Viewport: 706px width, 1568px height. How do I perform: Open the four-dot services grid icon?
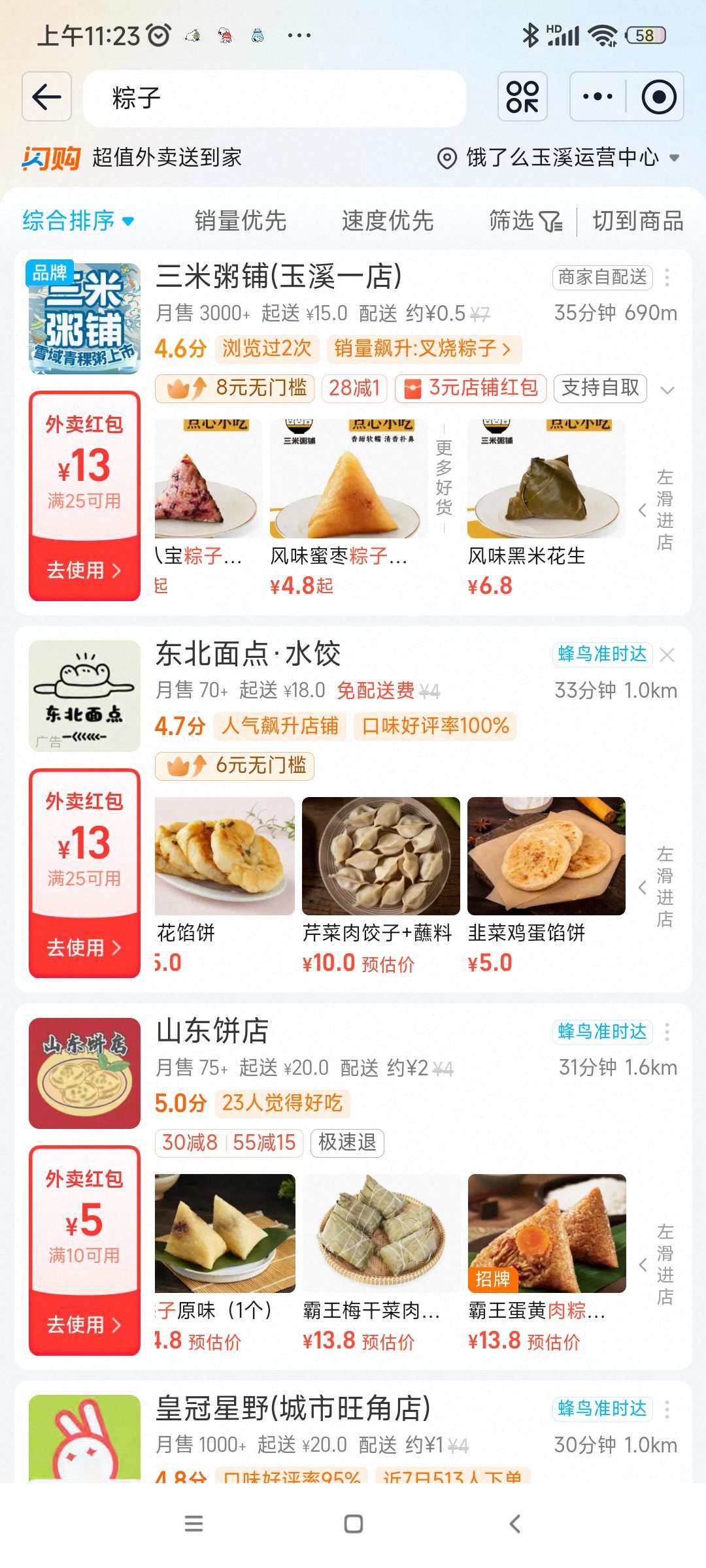tap(522, 97)
